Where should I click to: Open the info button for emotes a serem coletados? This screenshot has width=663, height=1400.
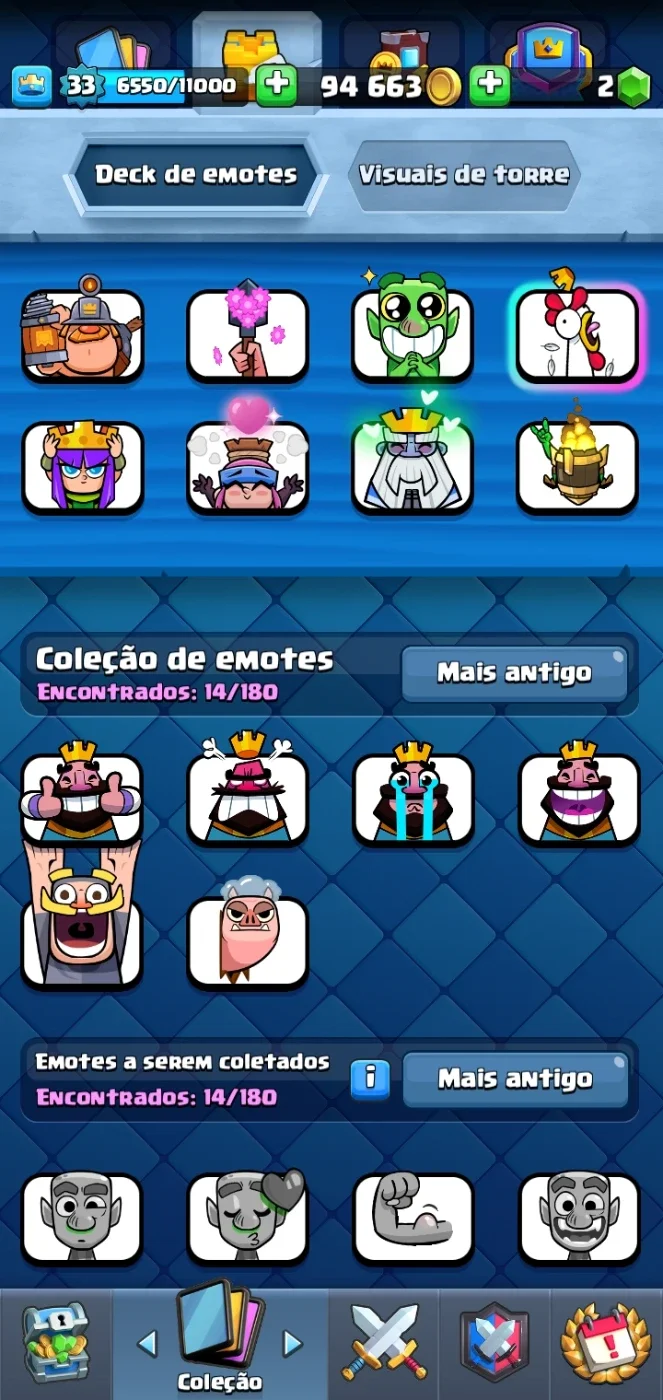tap(370, 1079)
